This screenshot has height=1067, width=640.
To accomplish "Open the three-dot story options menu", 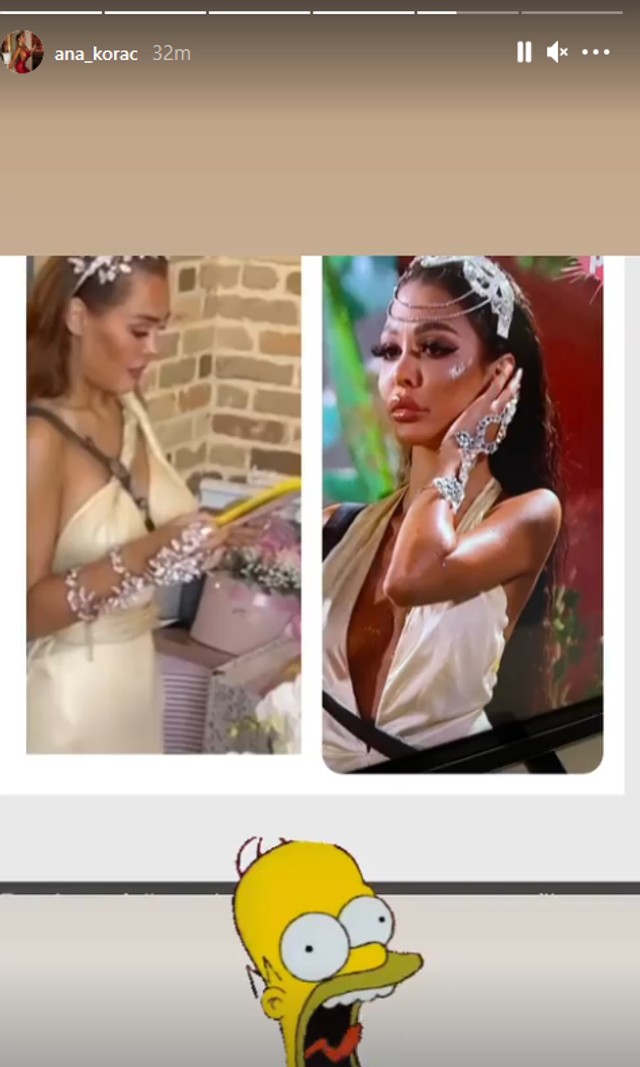I will pos(596,52).
